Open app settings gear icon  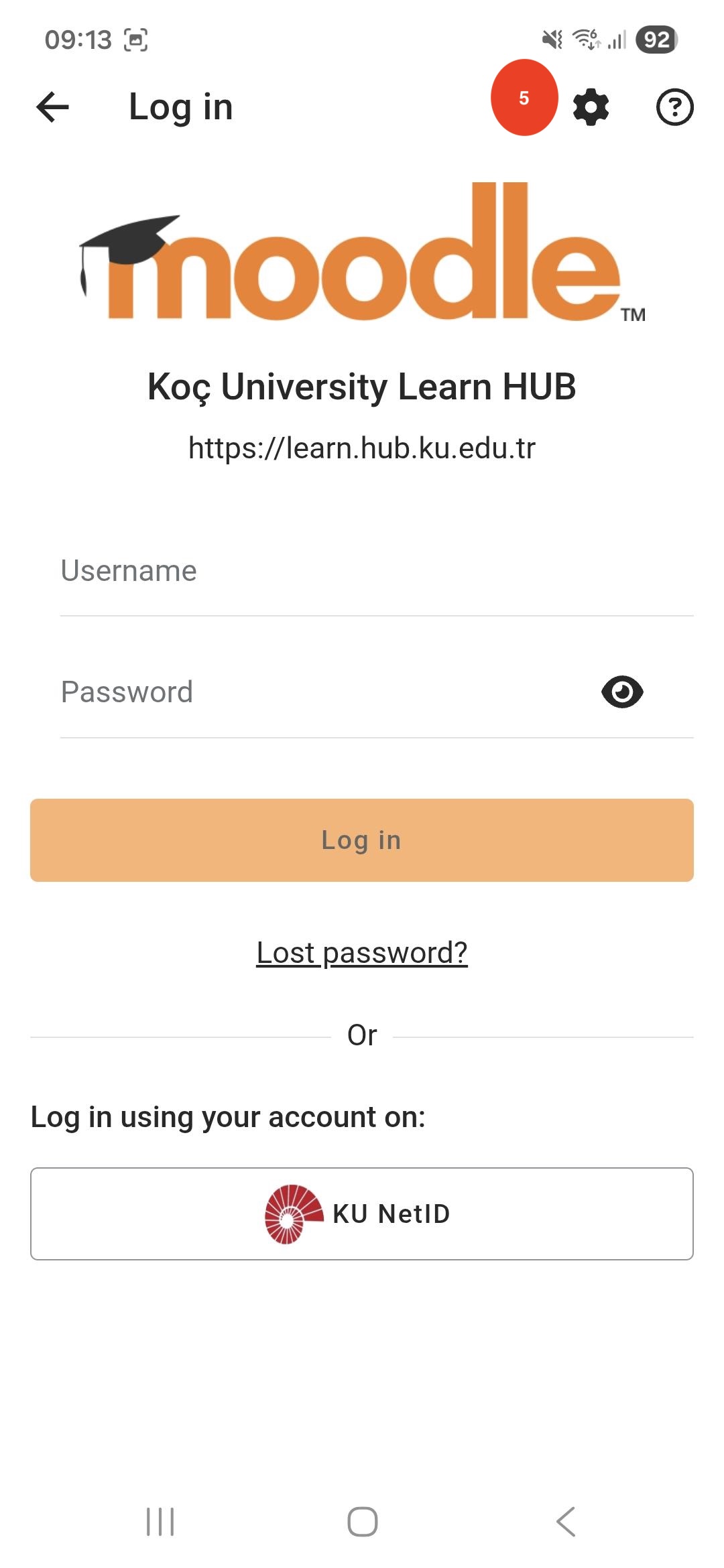click(x=591, y=107)
